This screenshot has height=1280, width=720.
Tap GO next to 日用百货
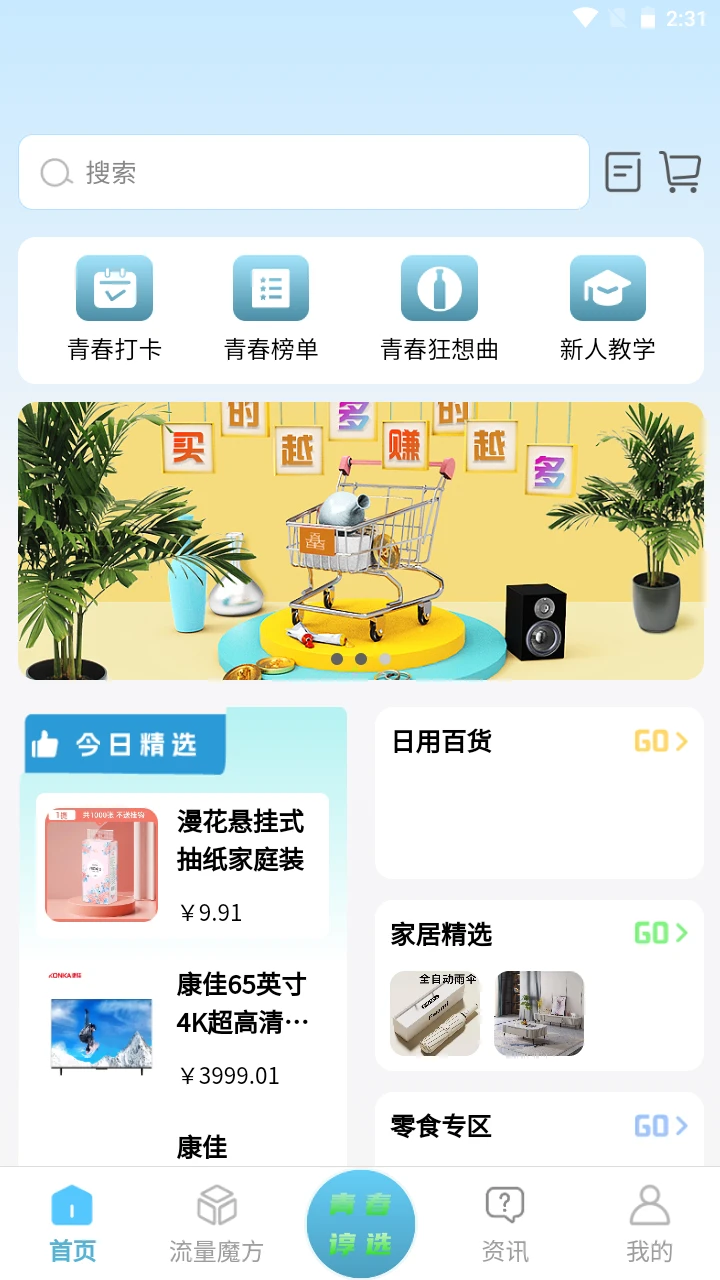click(x=661, y=741)
